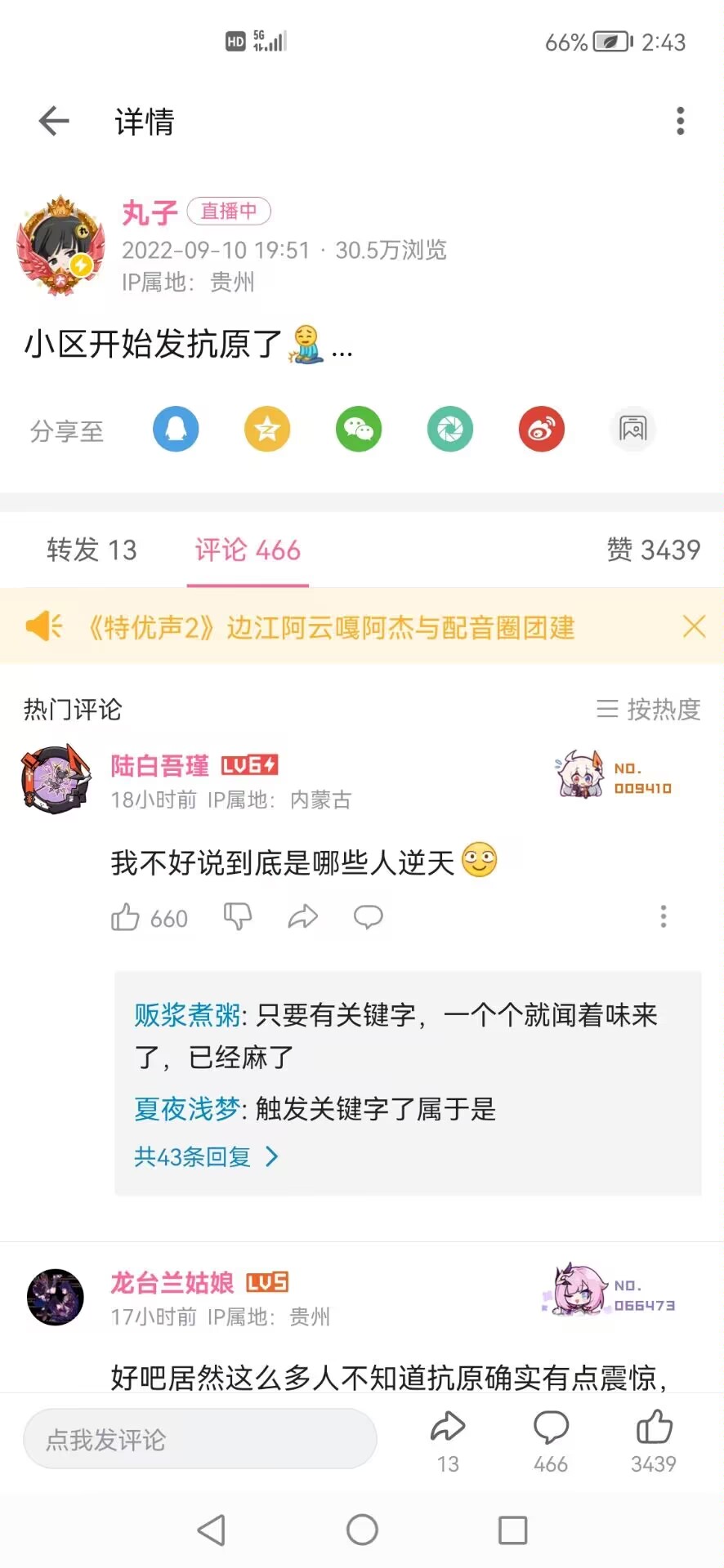The image size is (724, 1568).
Task: Share the post to WeChat
Action: [359, 429]
